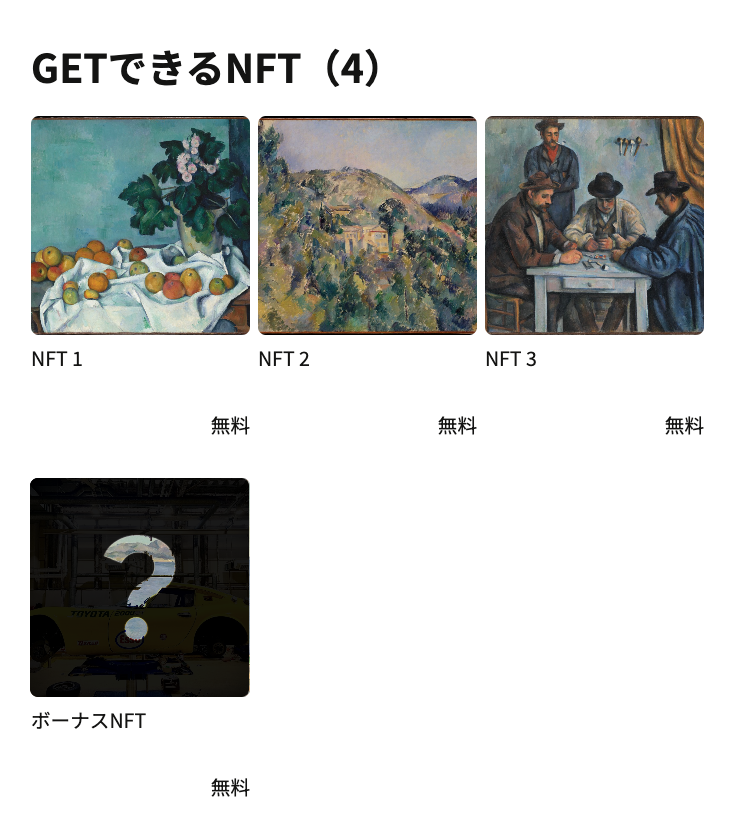Image resolution: width=749 pixels, height=834 pixels.
Task: Click the GETできるNFT（4）page heading
Action: tap(209, 68)
